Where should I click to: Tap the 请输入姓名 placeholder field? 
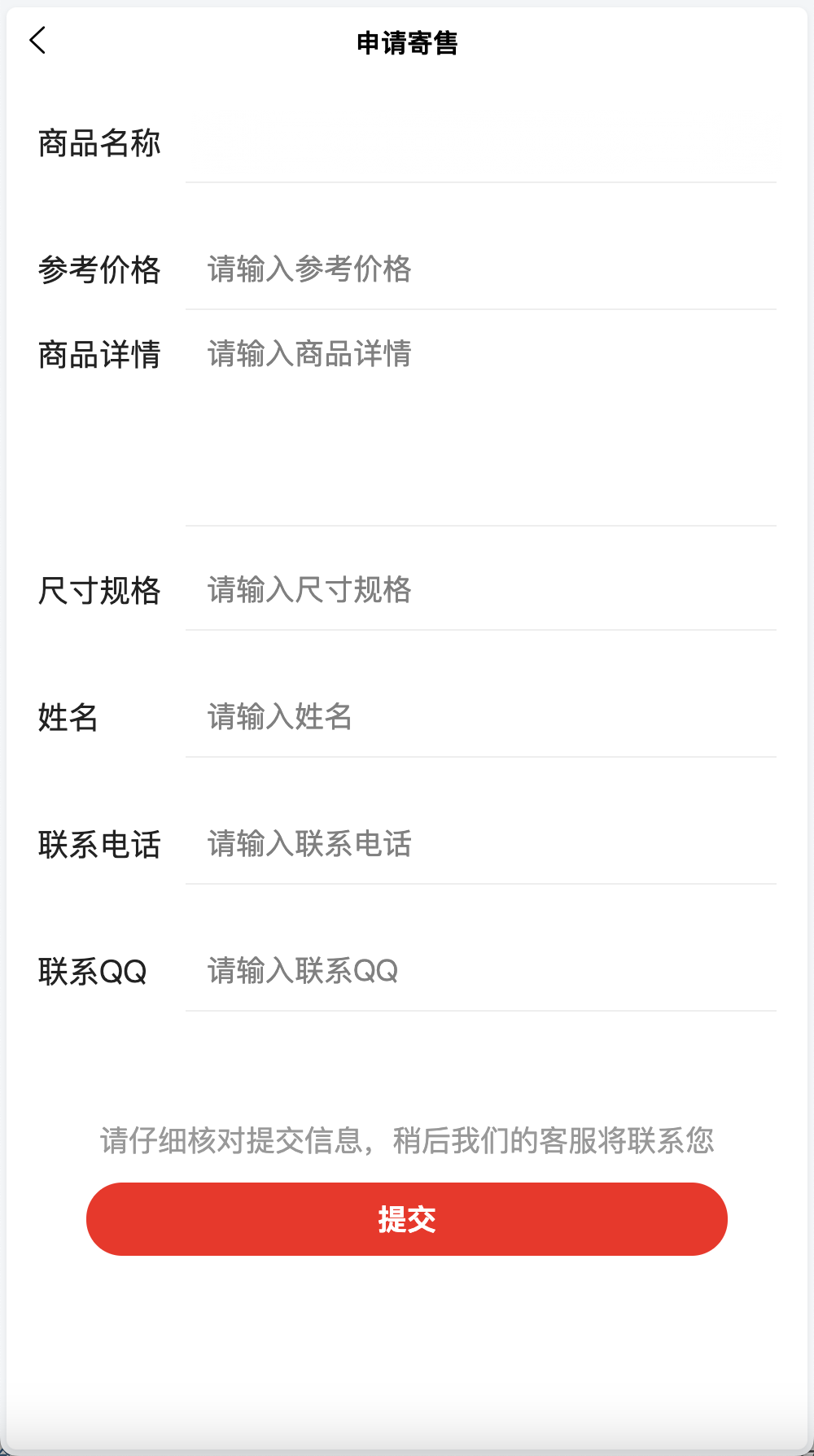(x=278, y=718)
